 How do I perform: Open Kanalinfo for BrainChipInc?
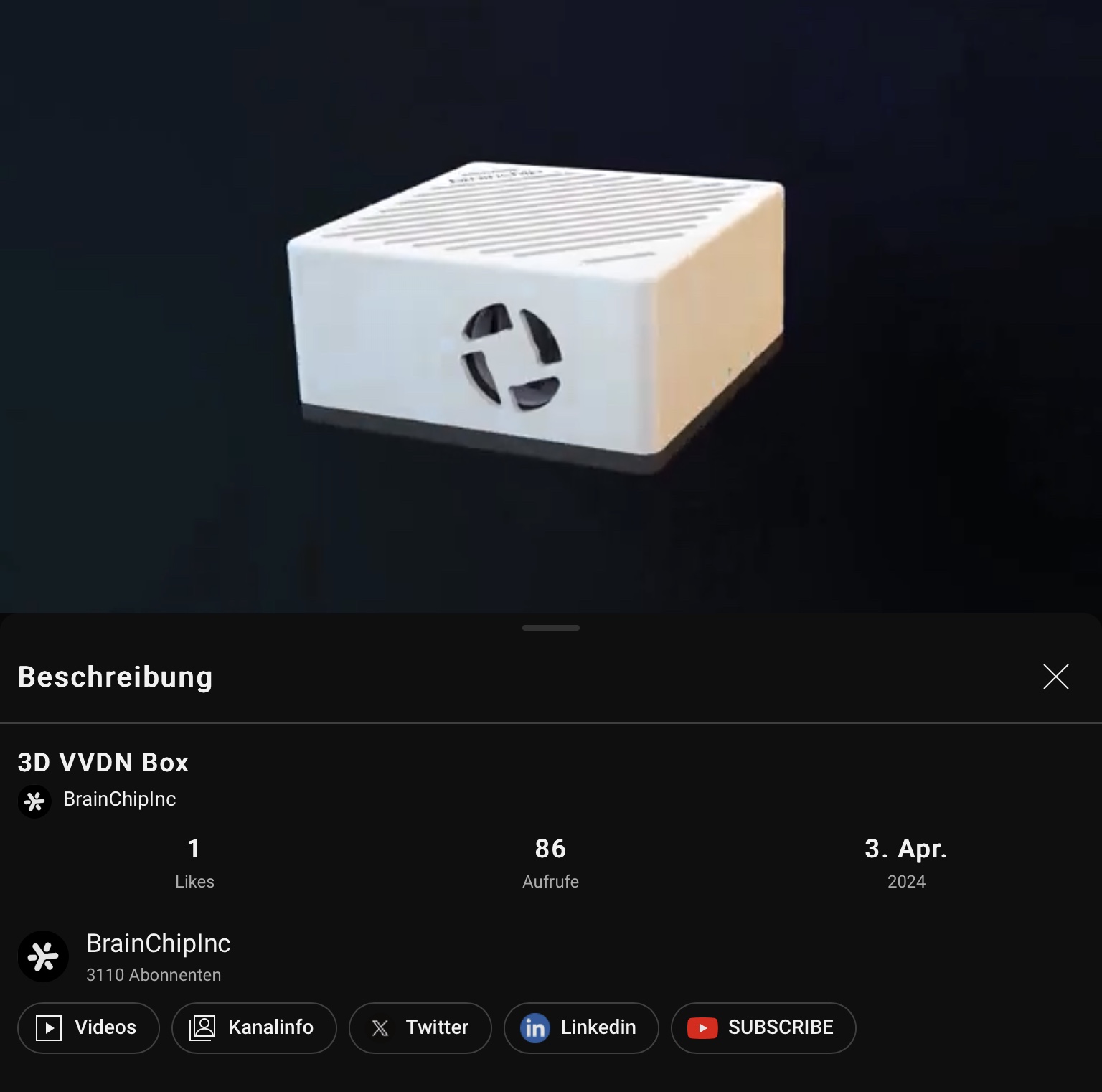click(x=254, y=1027)
